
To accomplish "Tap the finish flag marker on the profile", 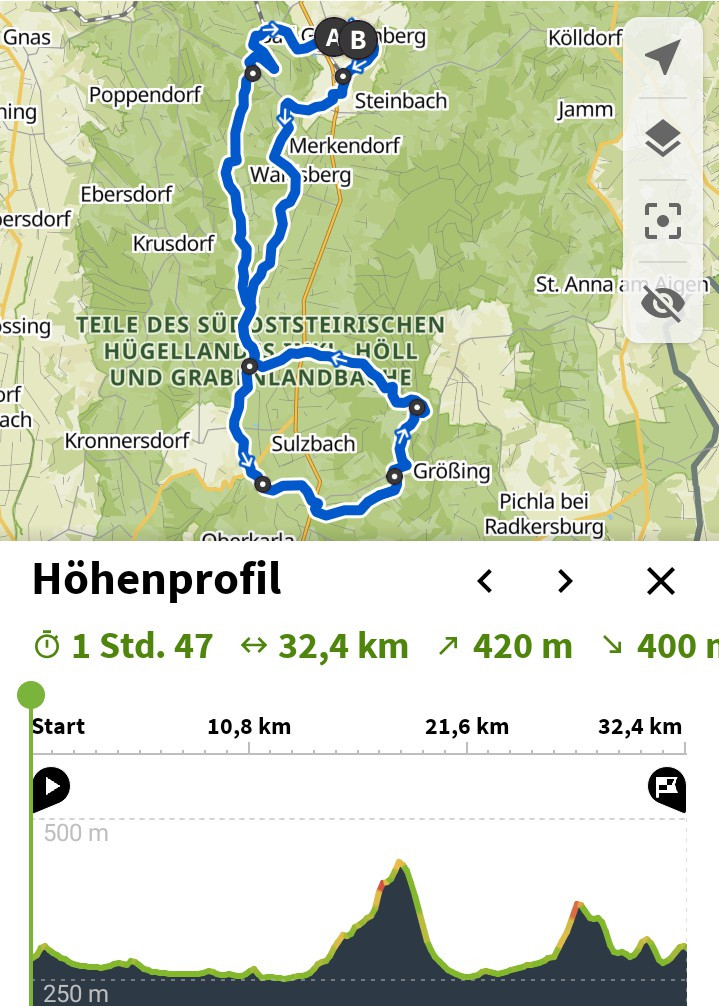I will coord(666,788).
